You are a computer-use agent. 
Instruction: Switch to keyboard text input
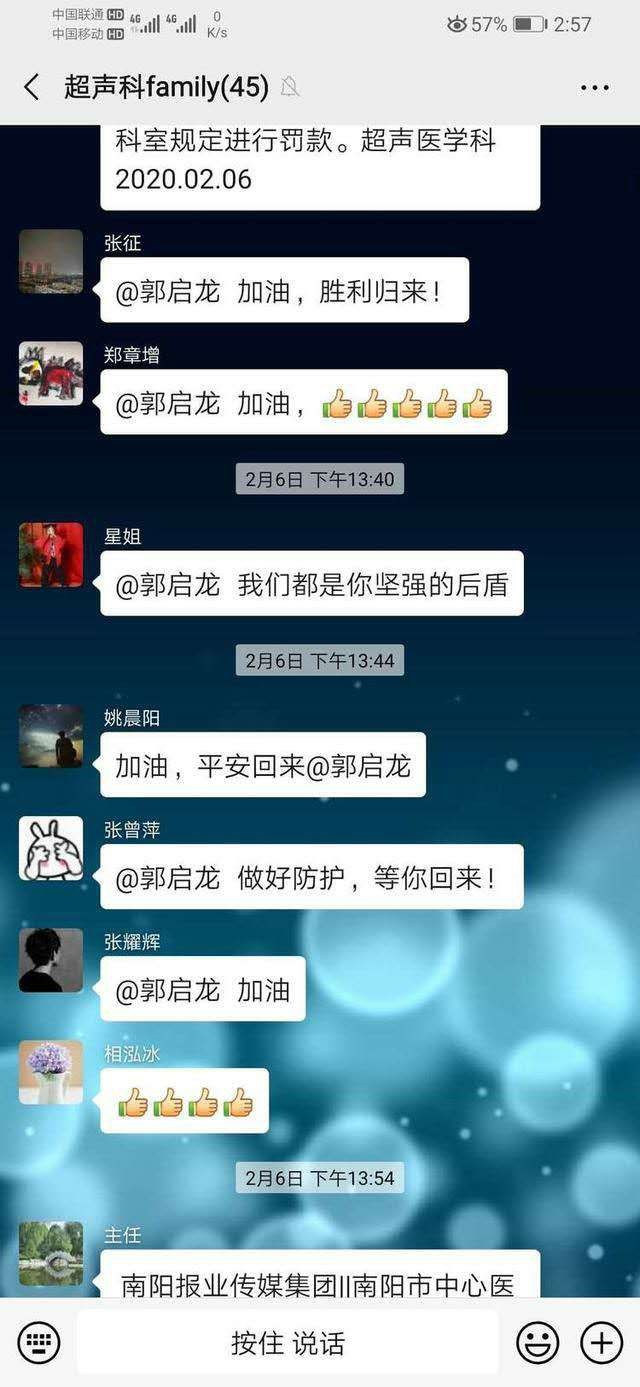click(x=39, y=1342)
